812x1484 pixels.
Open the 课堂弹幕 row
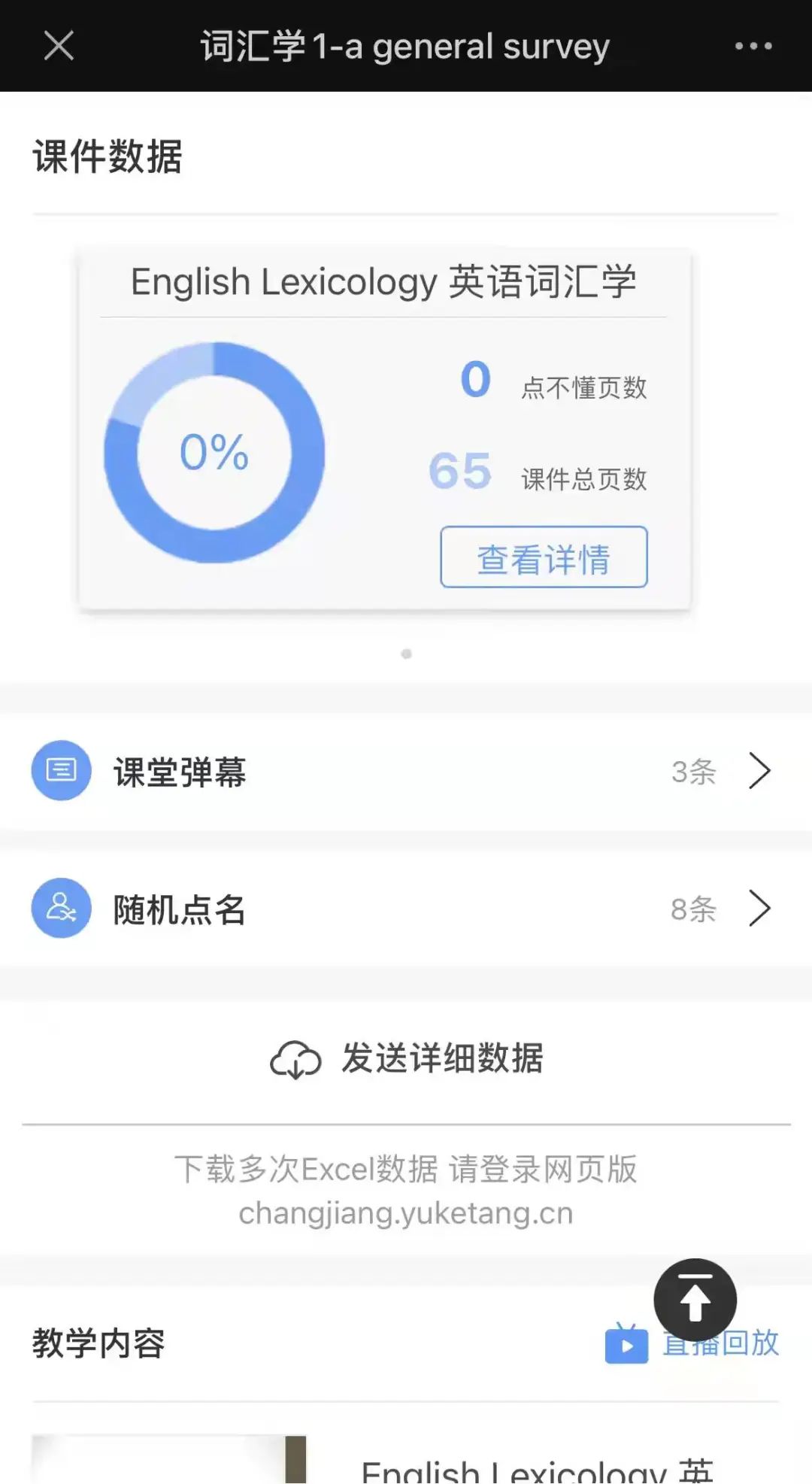[x=406, y=772]
